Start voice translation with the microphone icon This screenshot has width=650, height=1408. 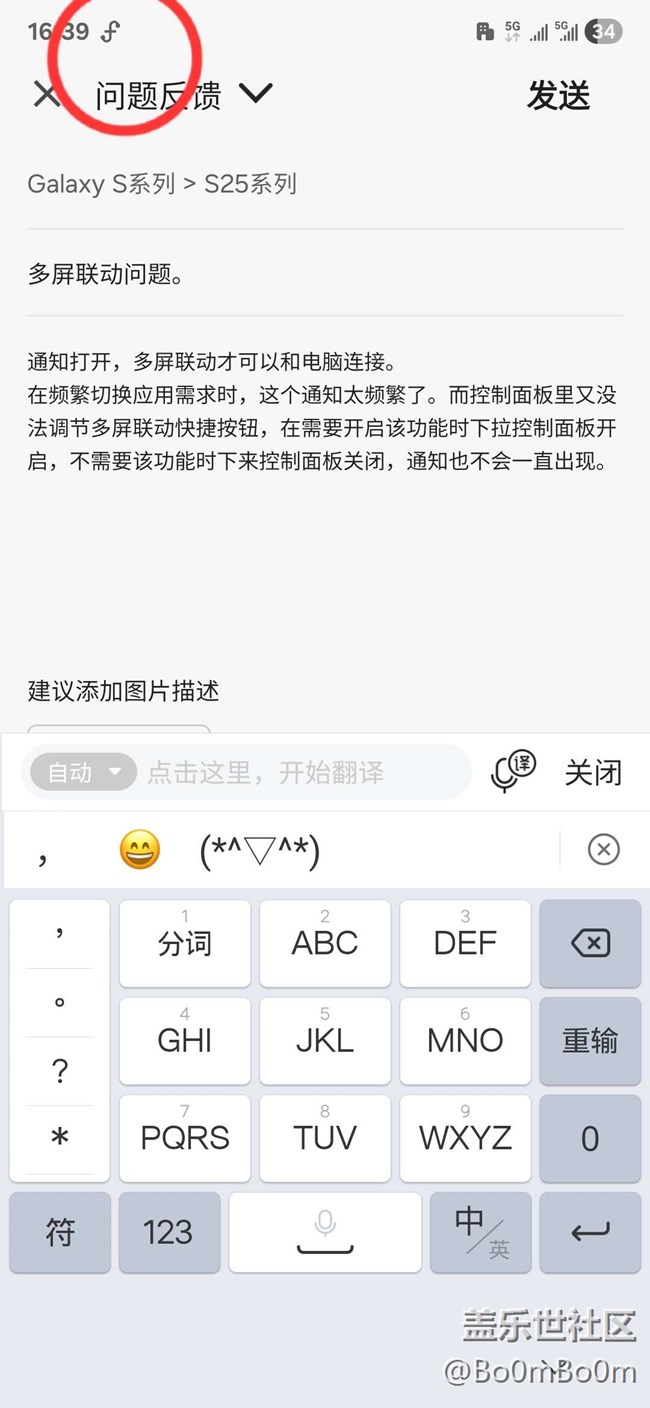click(514, 772)
